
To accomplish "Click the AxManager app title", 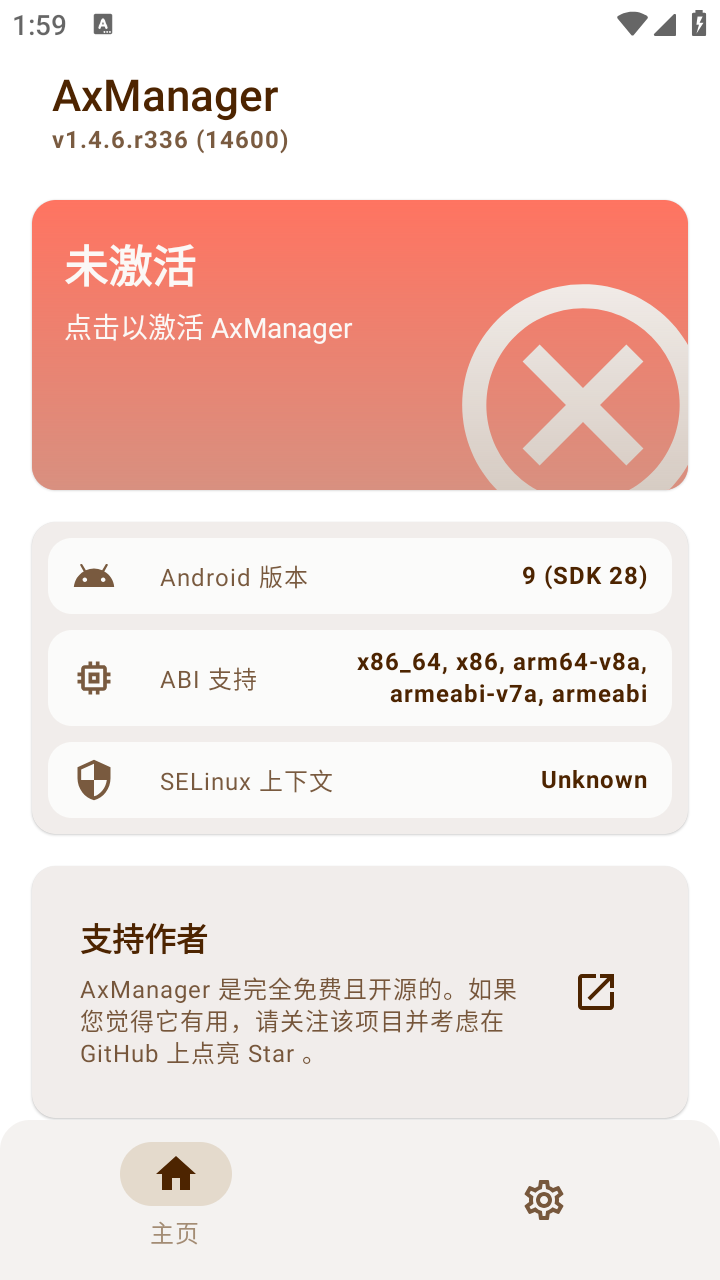I will tap(166, 96).
